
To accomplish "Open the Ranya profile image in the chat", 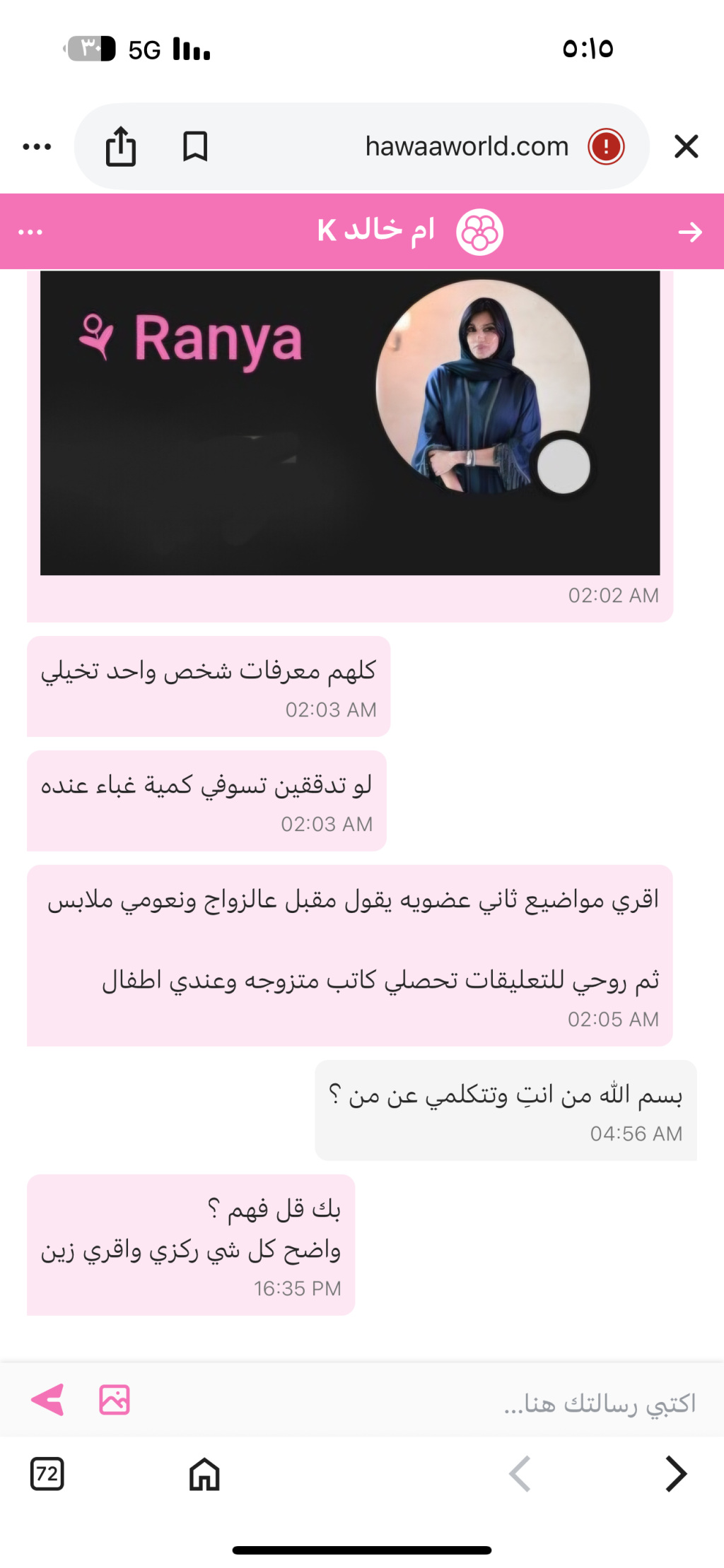I will 350,423.
